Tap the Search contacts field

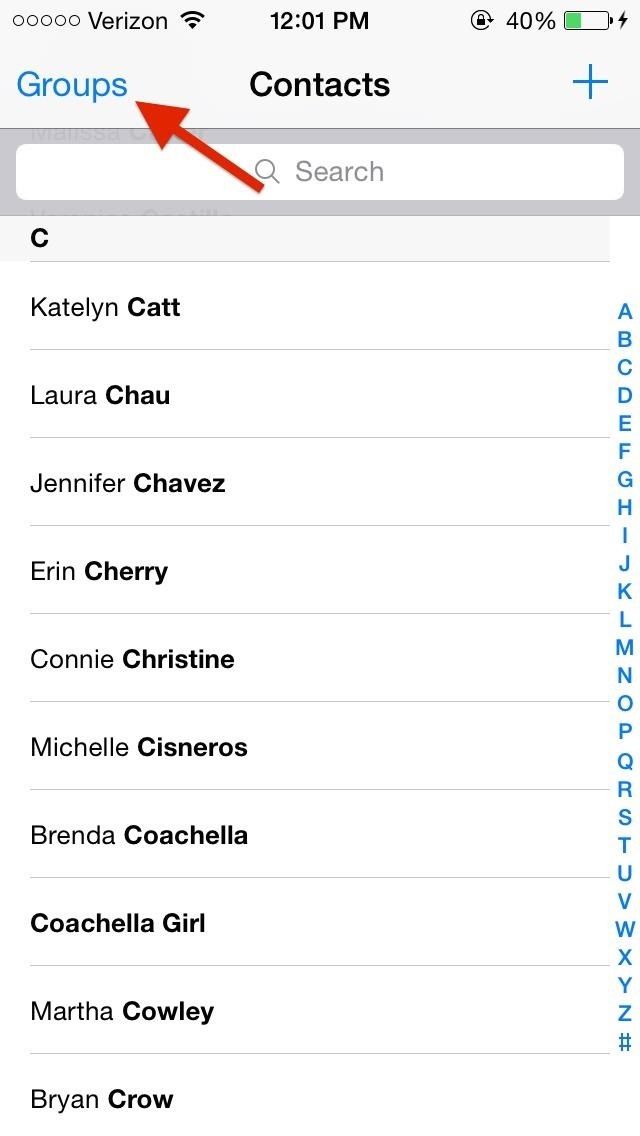320,172
